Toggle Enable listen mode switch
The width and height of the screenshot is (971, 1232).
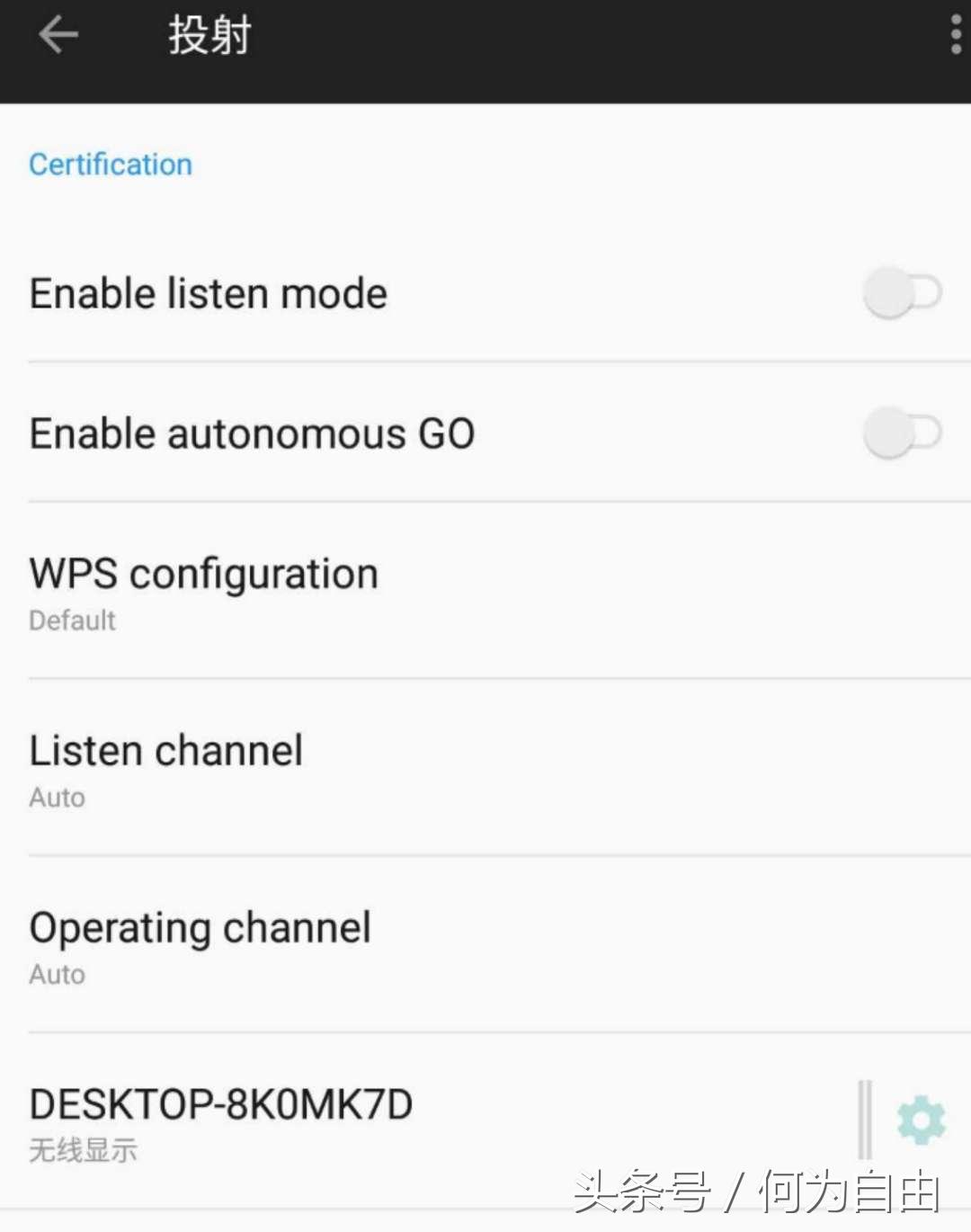pos(902,293)
